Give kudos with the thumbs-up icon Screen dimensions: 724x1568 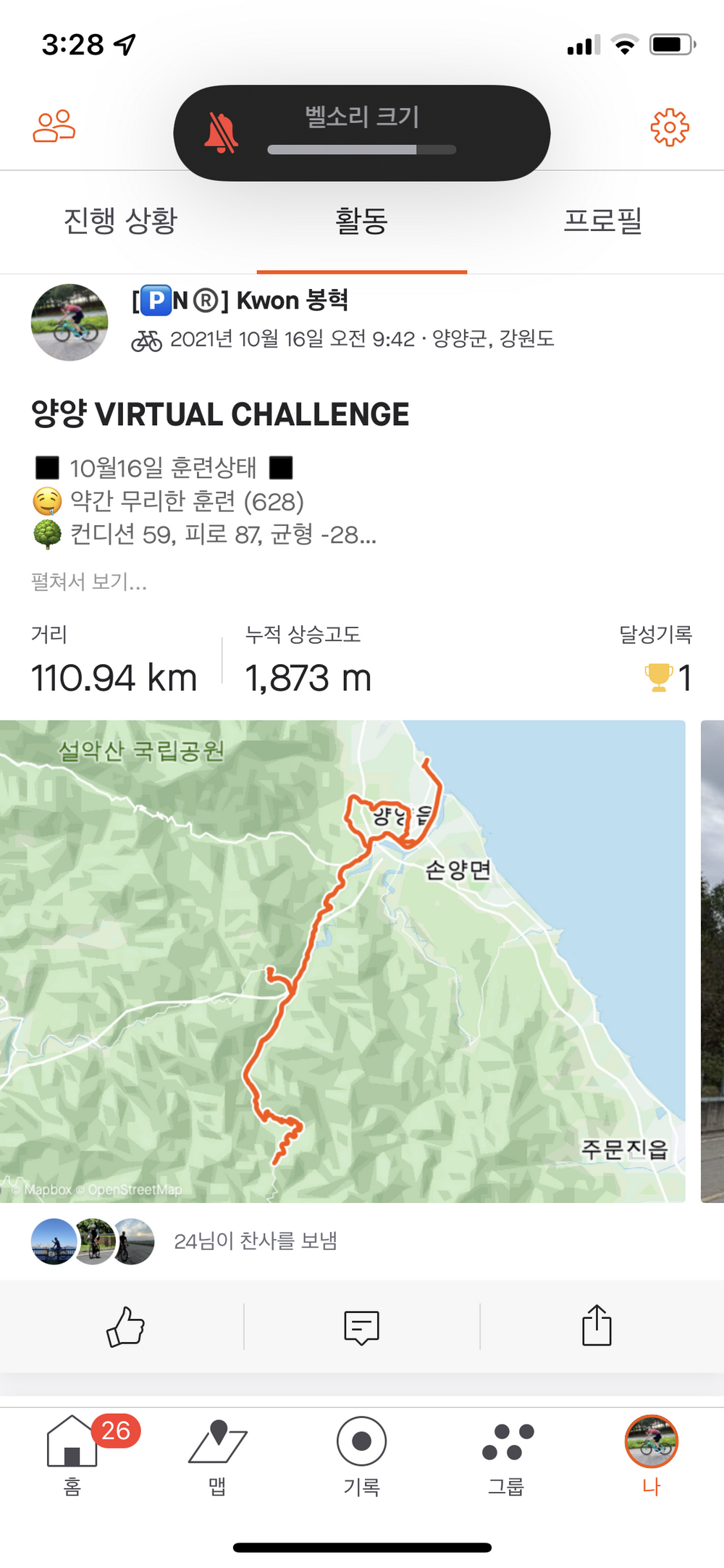tap(125, 1327)
